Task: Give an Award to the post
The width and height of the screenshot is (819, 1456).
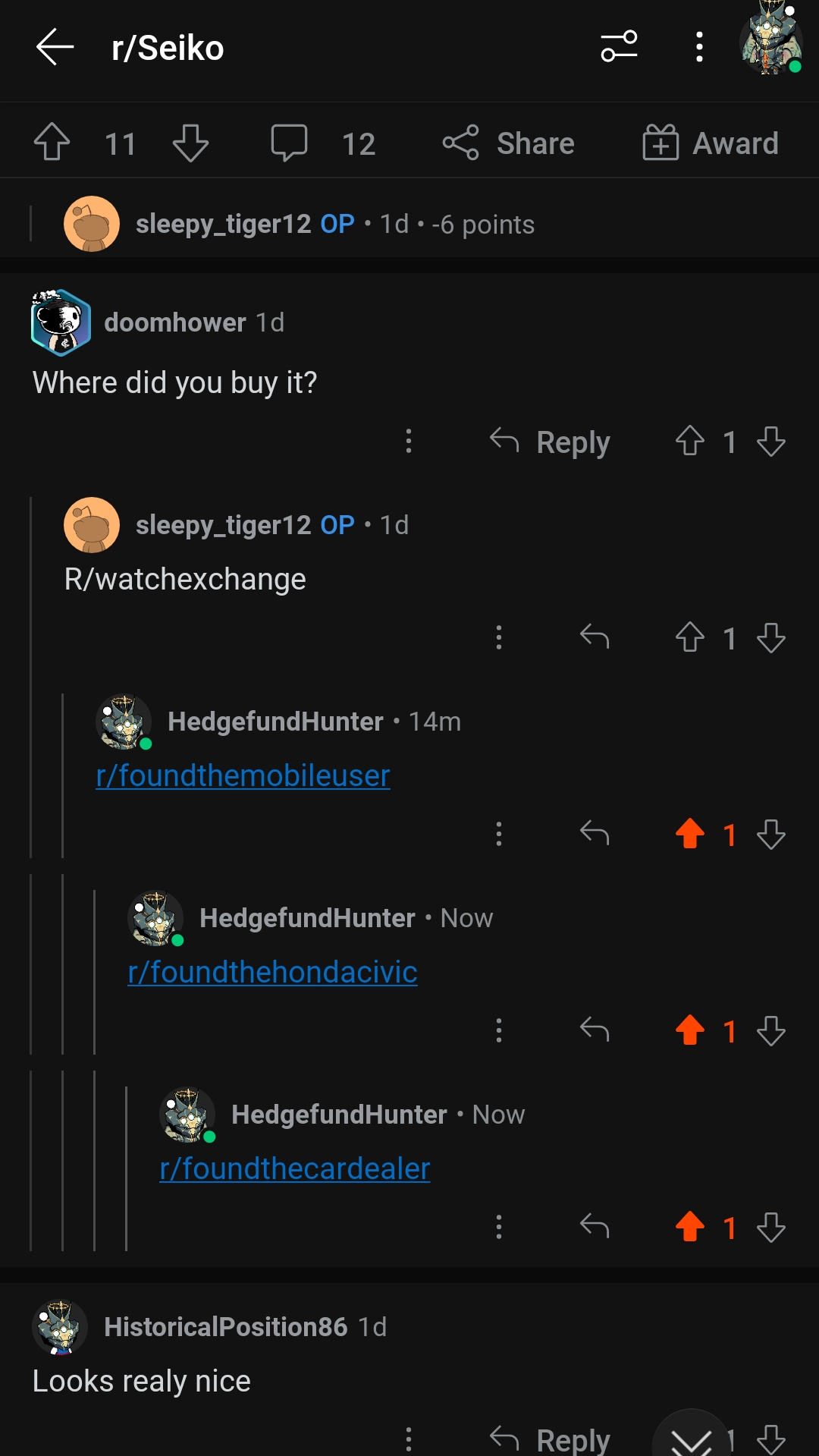Action: click(710, 143)
